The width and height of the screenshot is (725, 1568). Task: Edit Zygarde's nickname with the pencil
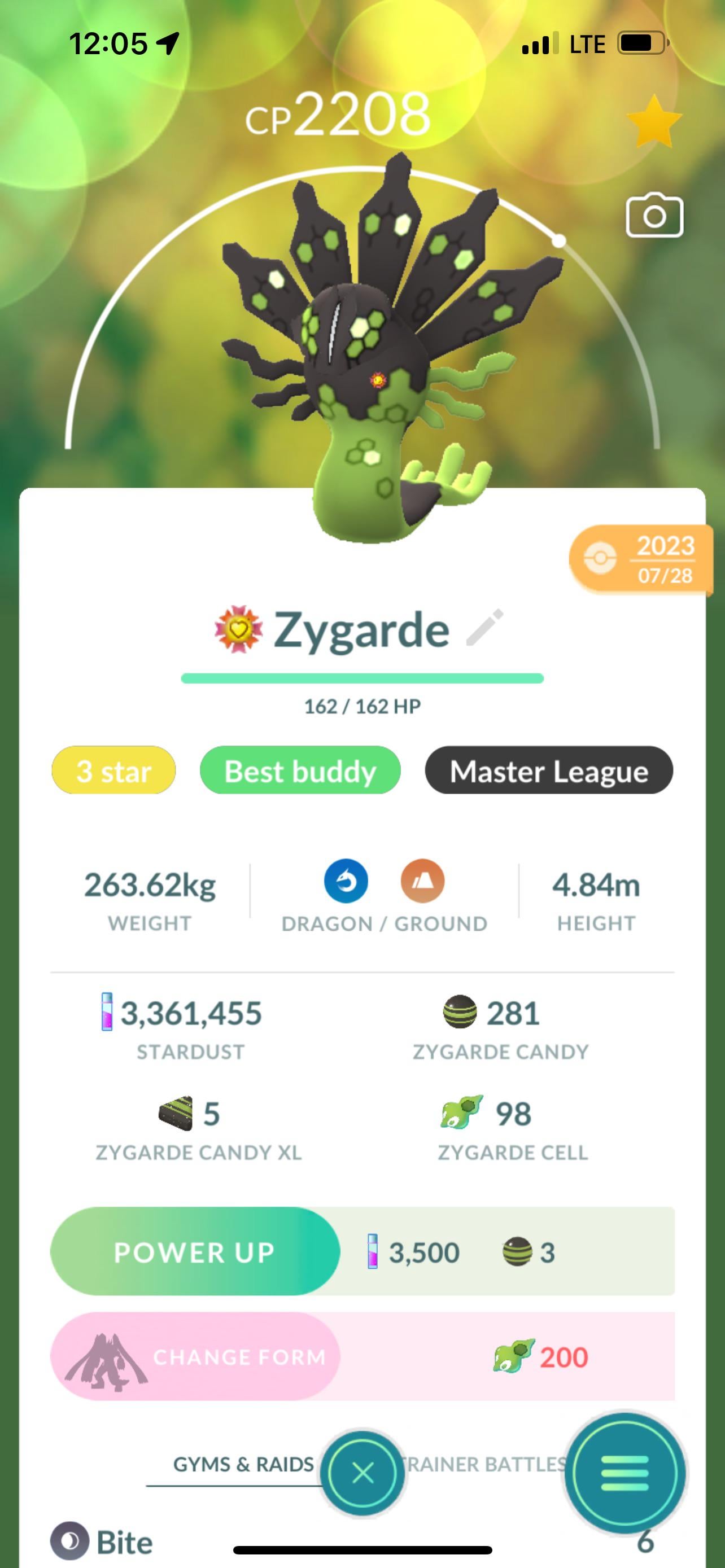(484, 627)
